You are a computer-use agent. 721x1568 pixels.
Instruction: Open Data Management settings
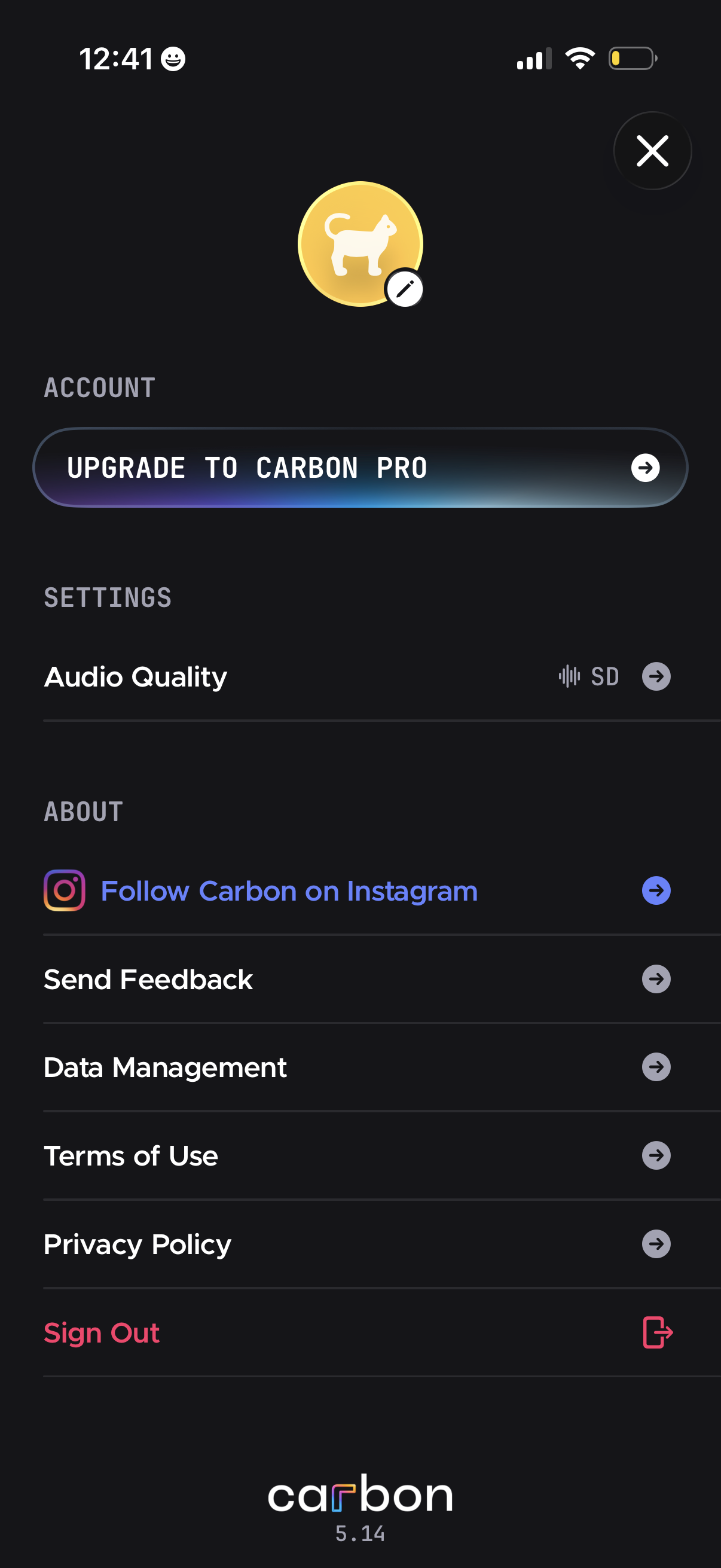click(x=166, y=1067)
